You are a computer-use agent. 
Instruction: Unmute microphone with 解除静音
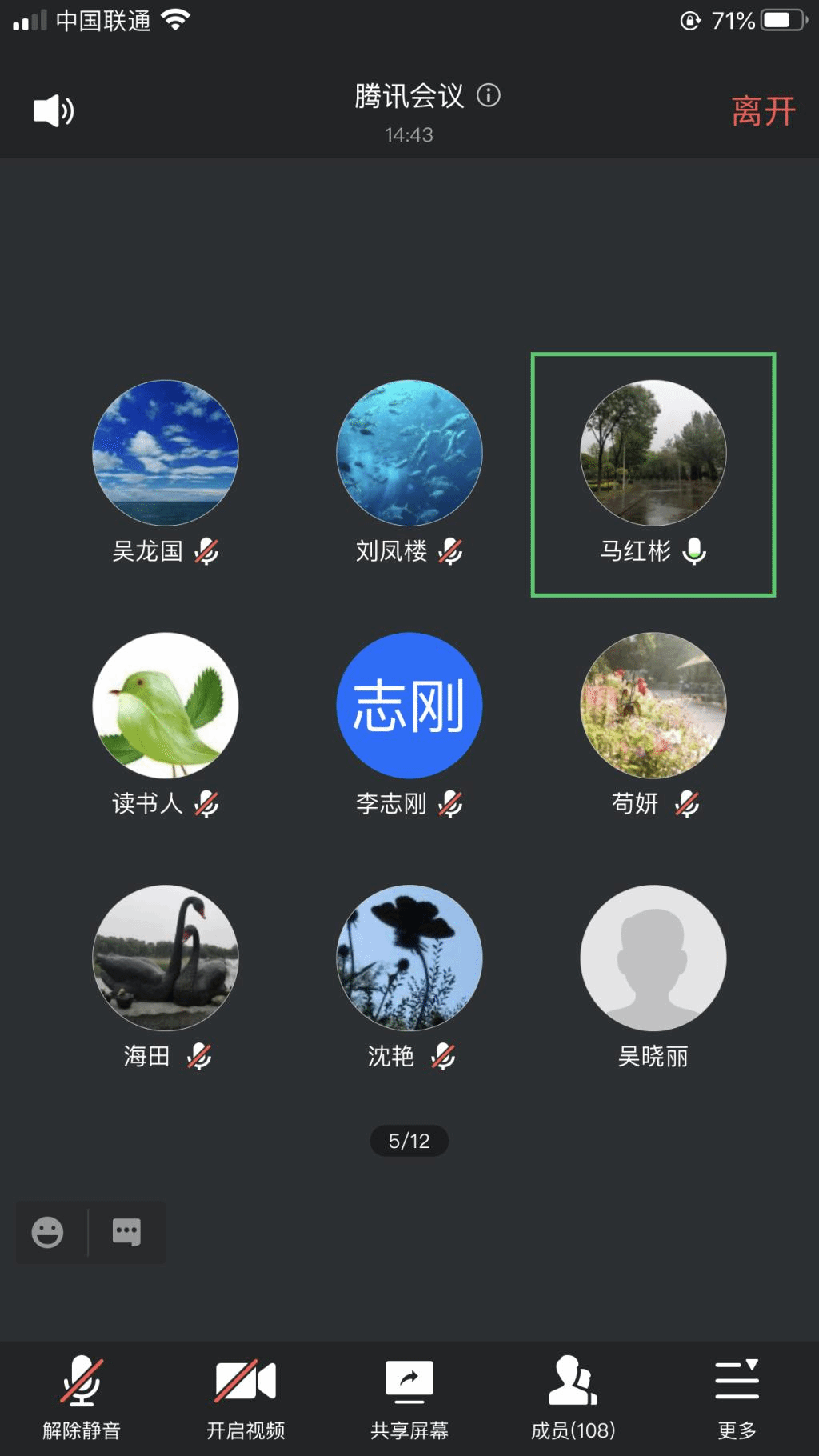coord(82,1396)
